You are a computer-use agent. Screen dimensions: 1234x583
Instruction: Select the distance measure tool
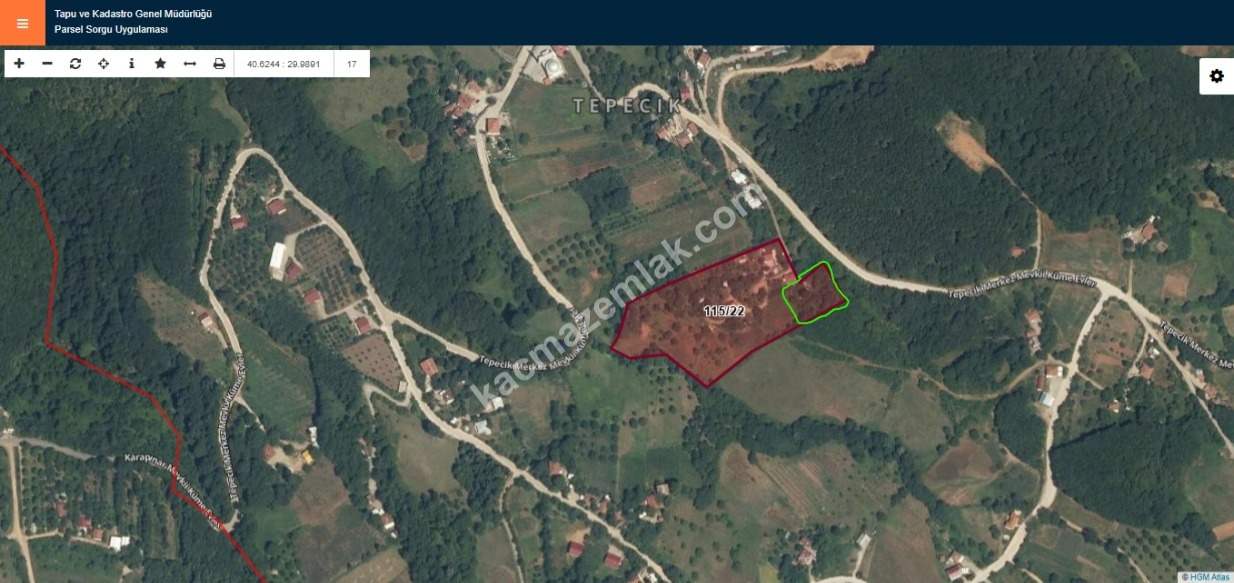[189, 64]
